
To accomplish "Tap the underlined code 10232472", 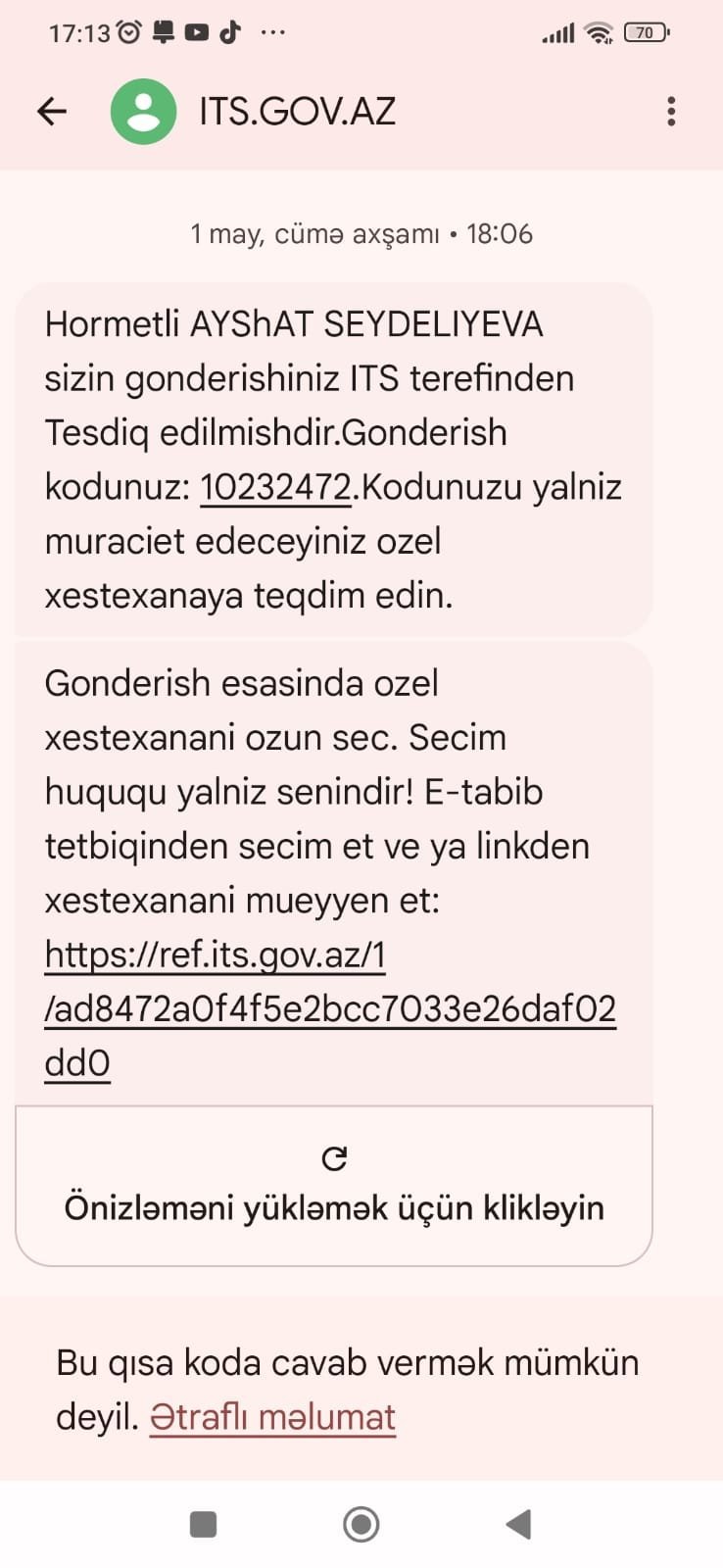I will click(x=275, y=487).
